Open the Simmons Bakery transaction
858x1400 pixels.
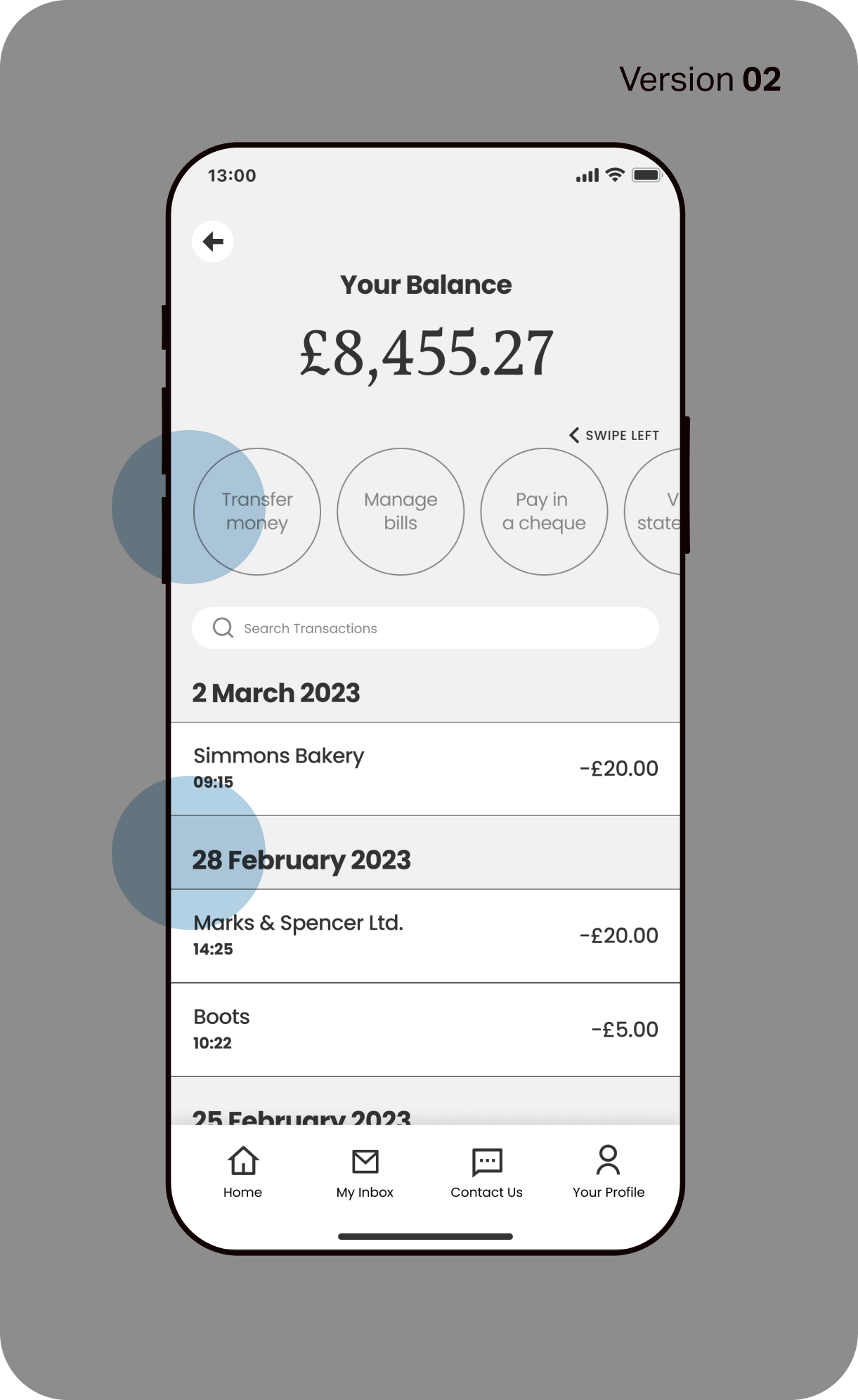(425, 769)
